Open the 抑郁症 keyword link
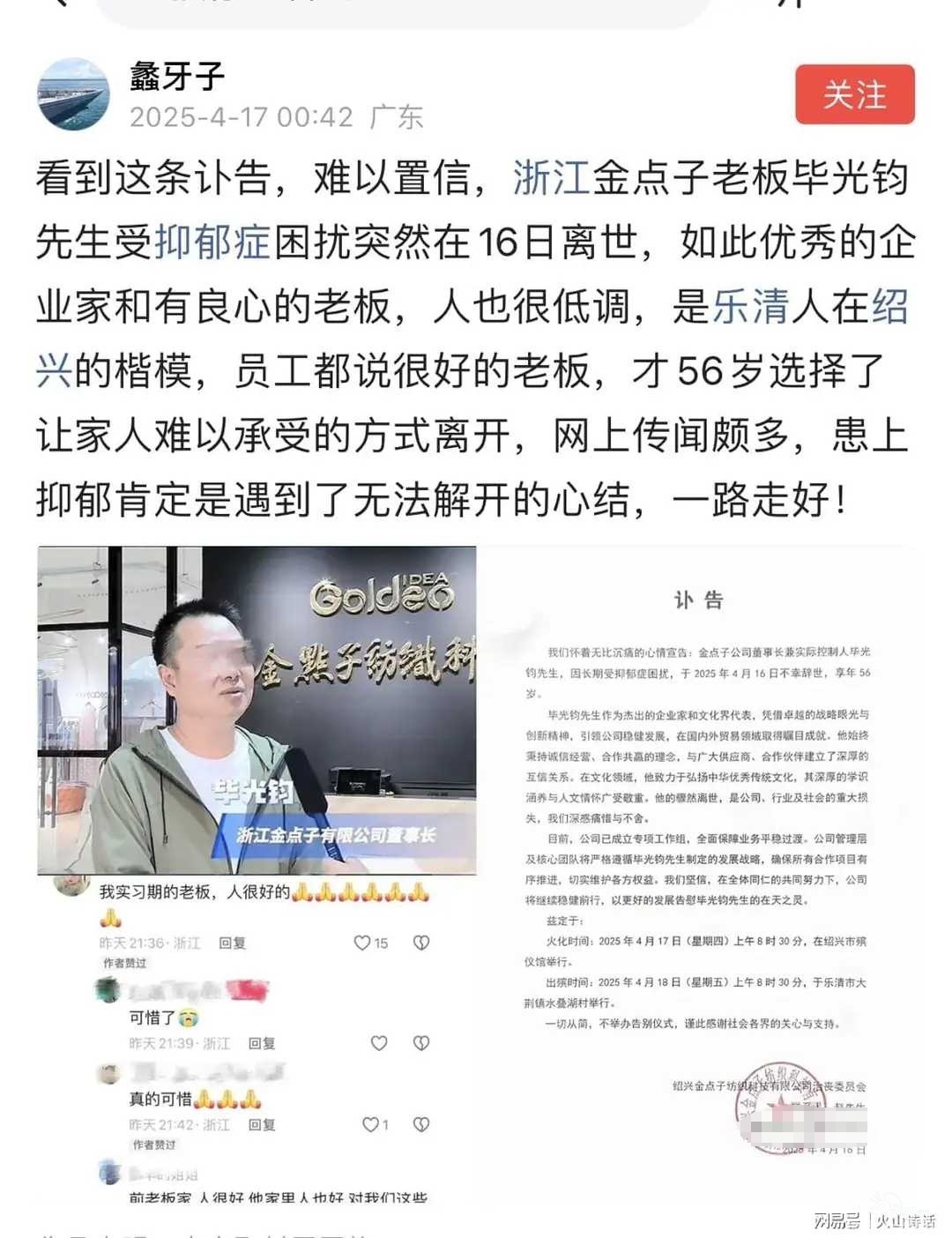 (212, 242)
